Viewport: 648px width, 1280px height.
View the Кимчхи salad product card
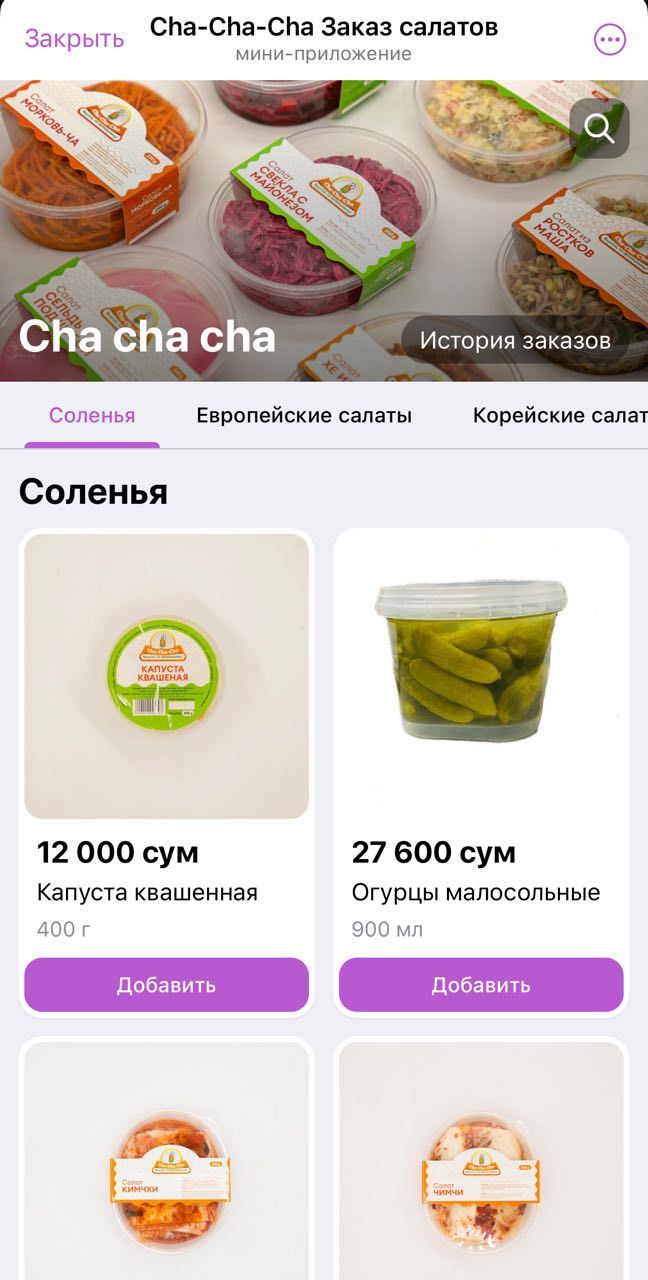click(166, 1165)
